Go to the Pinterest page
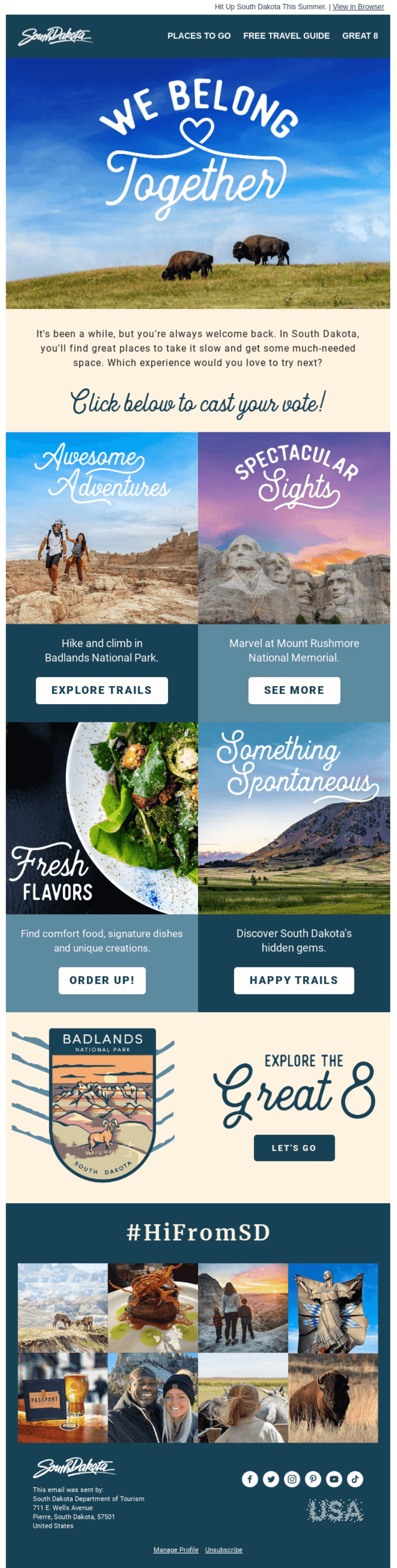The image size is (397, 1568). 313,1478
